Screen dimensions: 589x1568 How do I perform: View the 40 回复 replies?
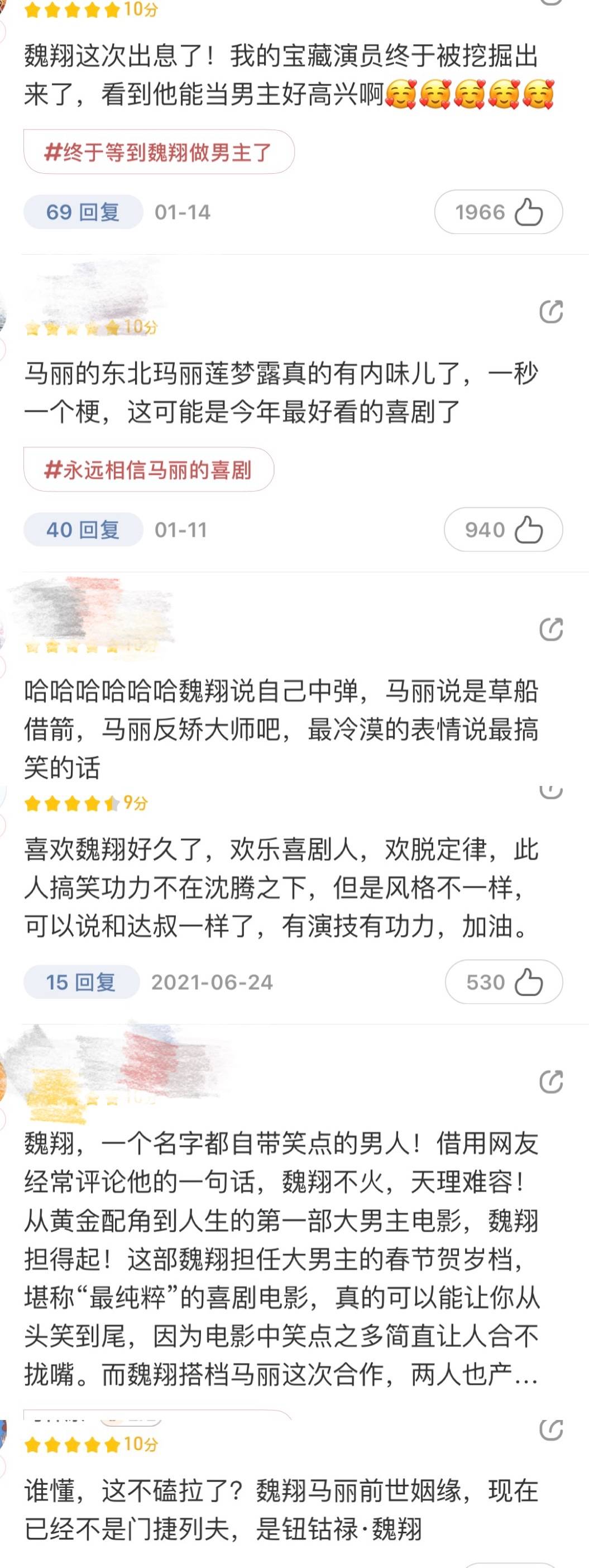click(x=83, y=530)
